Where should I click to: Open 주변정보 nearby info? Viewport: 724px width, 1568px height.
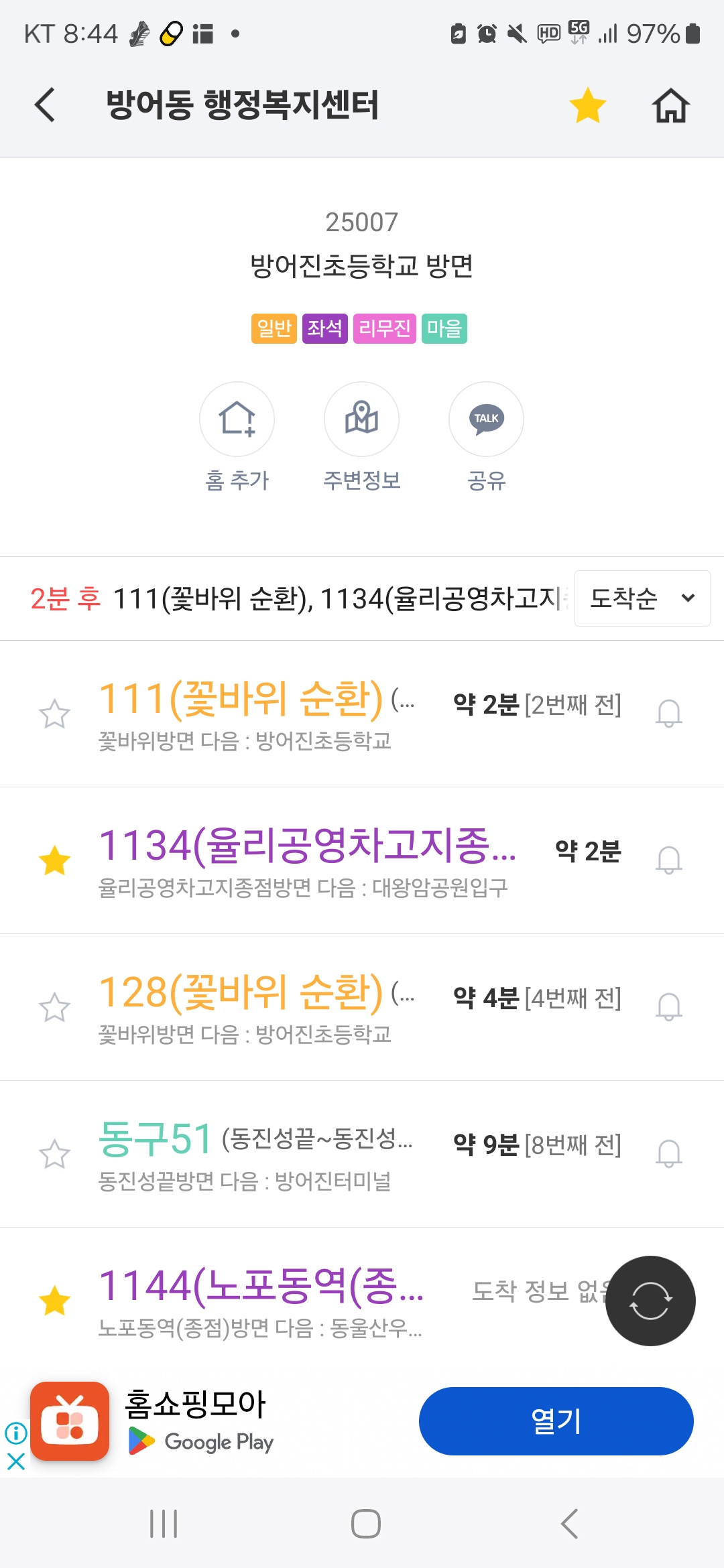pos(361,419)
